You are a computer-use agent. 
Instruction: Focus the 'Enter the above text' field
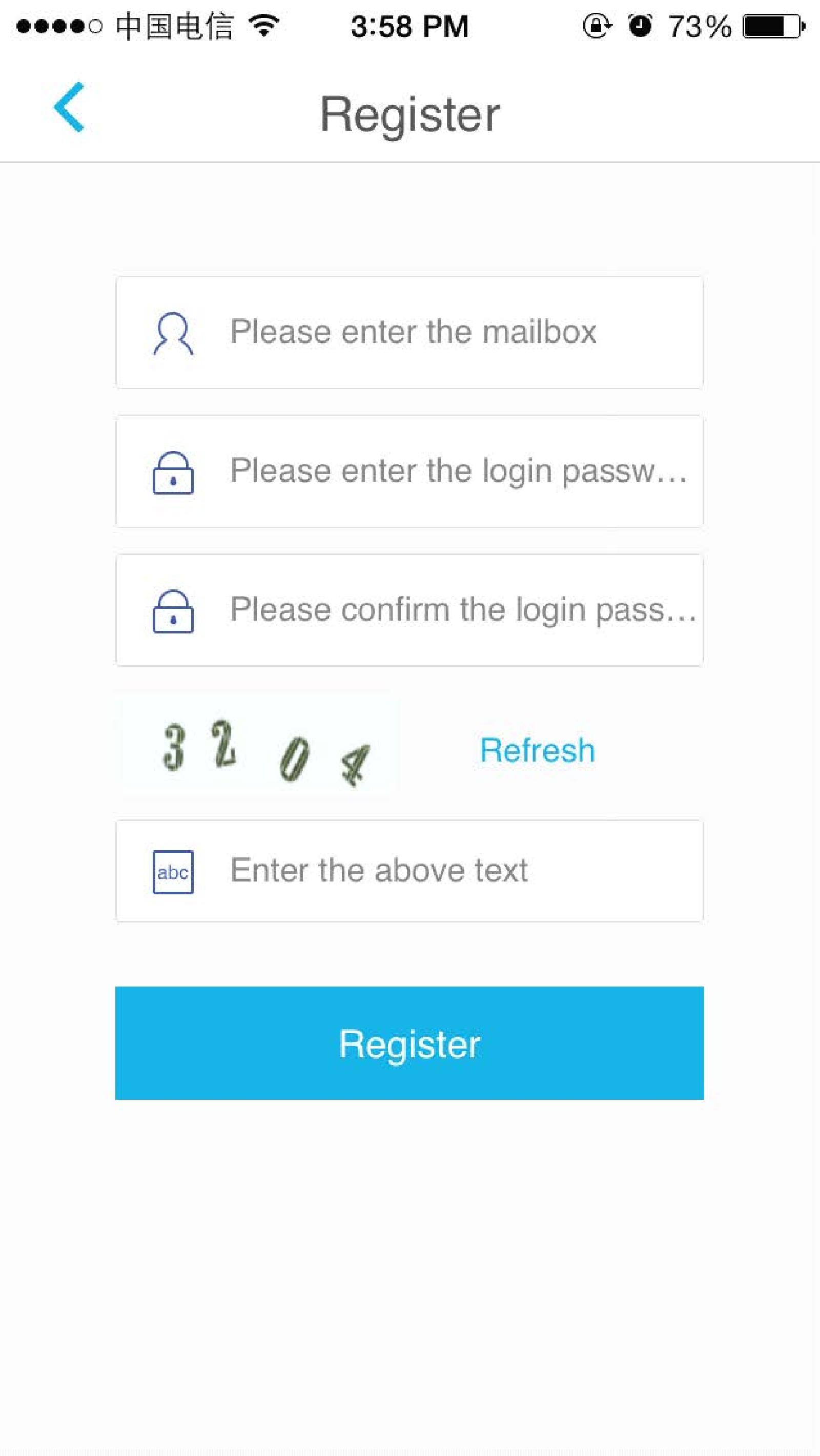tap(409, 871)
